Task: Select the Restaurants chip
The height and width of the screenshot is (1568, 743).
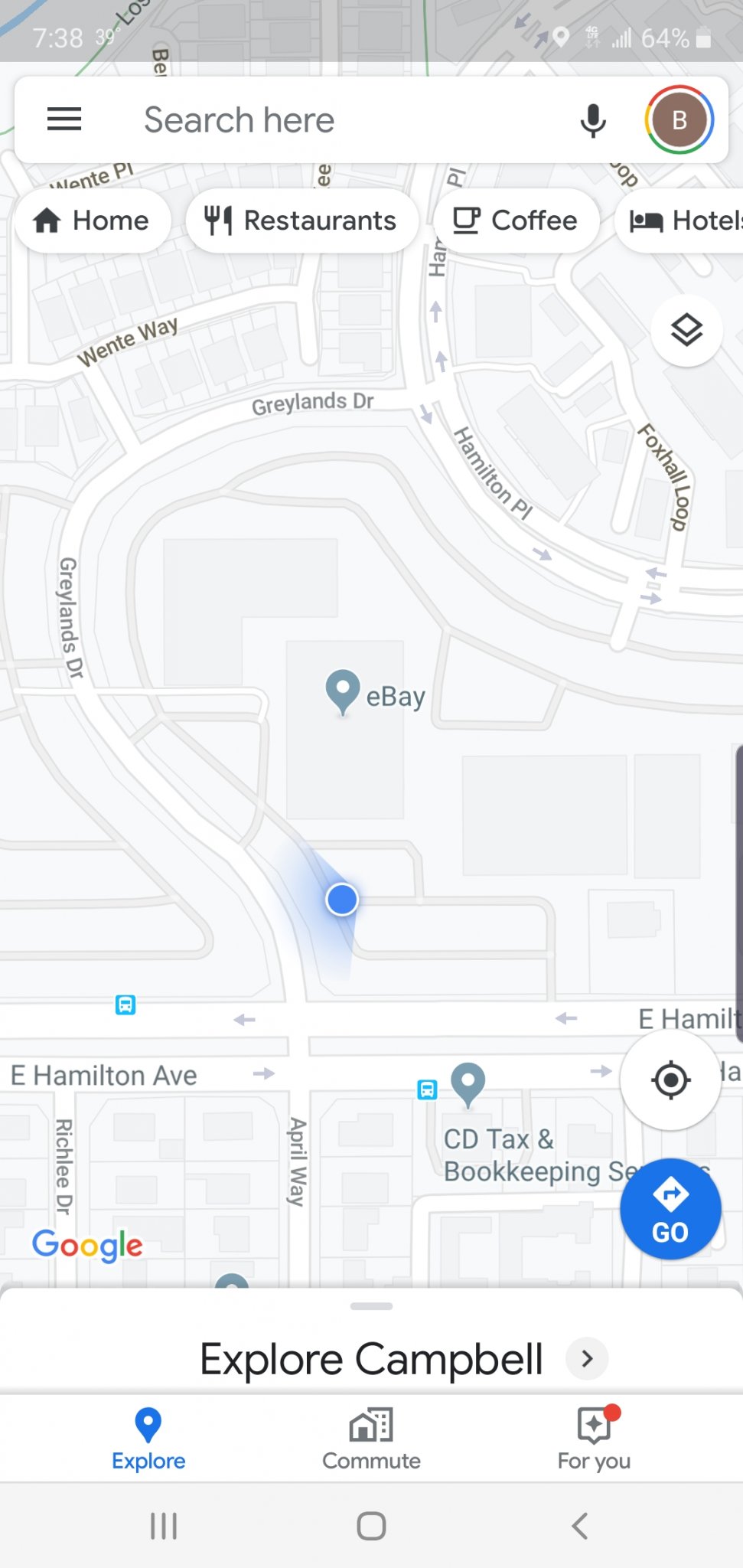Action: click(301, 220)
